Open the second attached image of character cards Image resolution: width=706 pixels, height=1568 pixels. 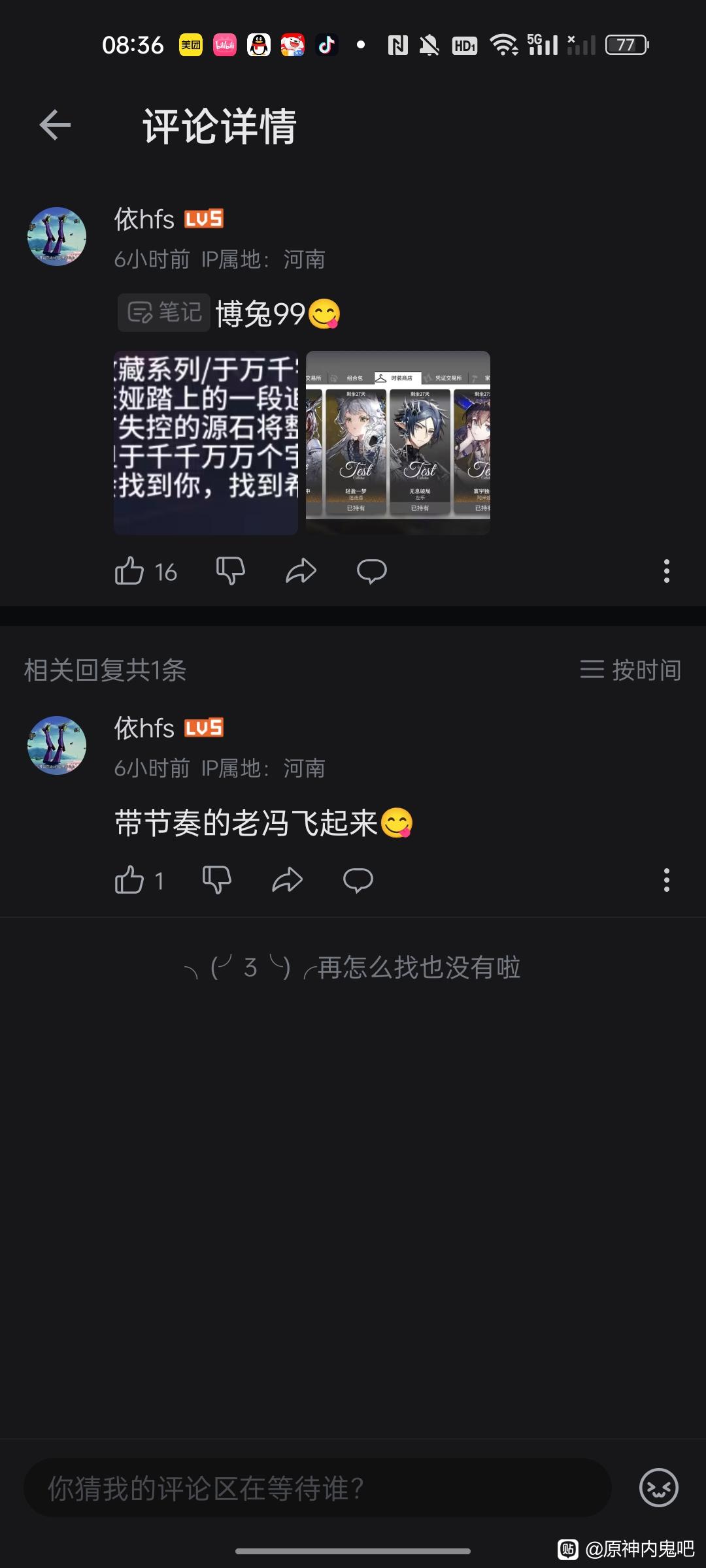(397, 443)
